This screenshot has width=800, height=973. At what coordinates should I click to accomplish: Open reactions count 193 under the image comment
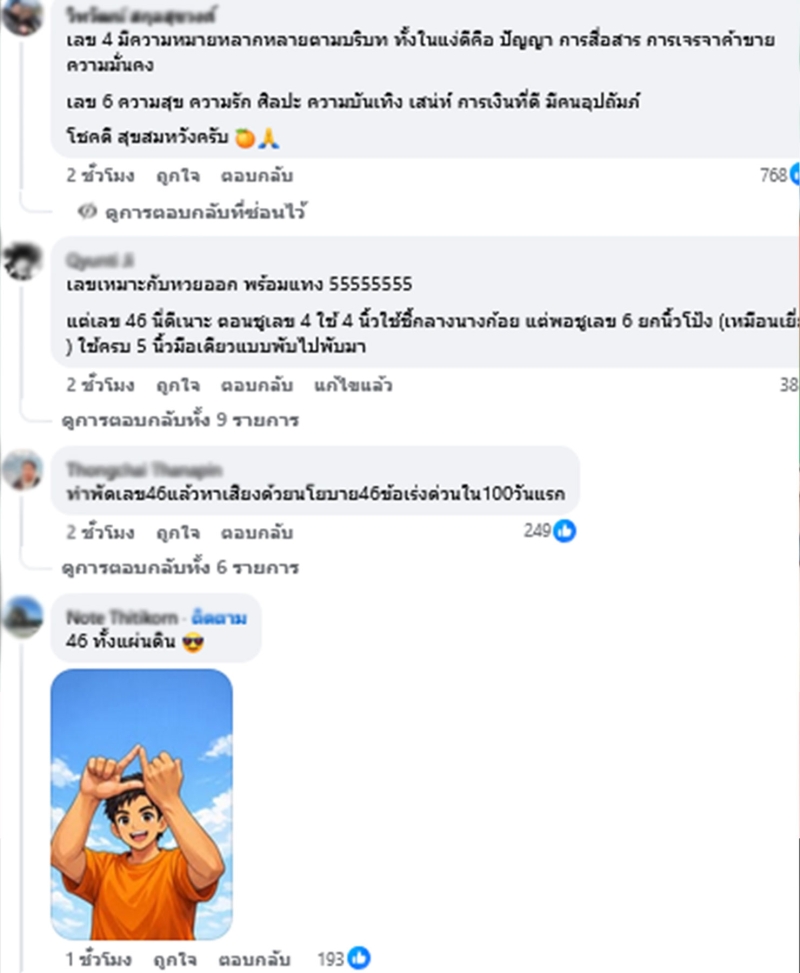click(x=343, y=958)
